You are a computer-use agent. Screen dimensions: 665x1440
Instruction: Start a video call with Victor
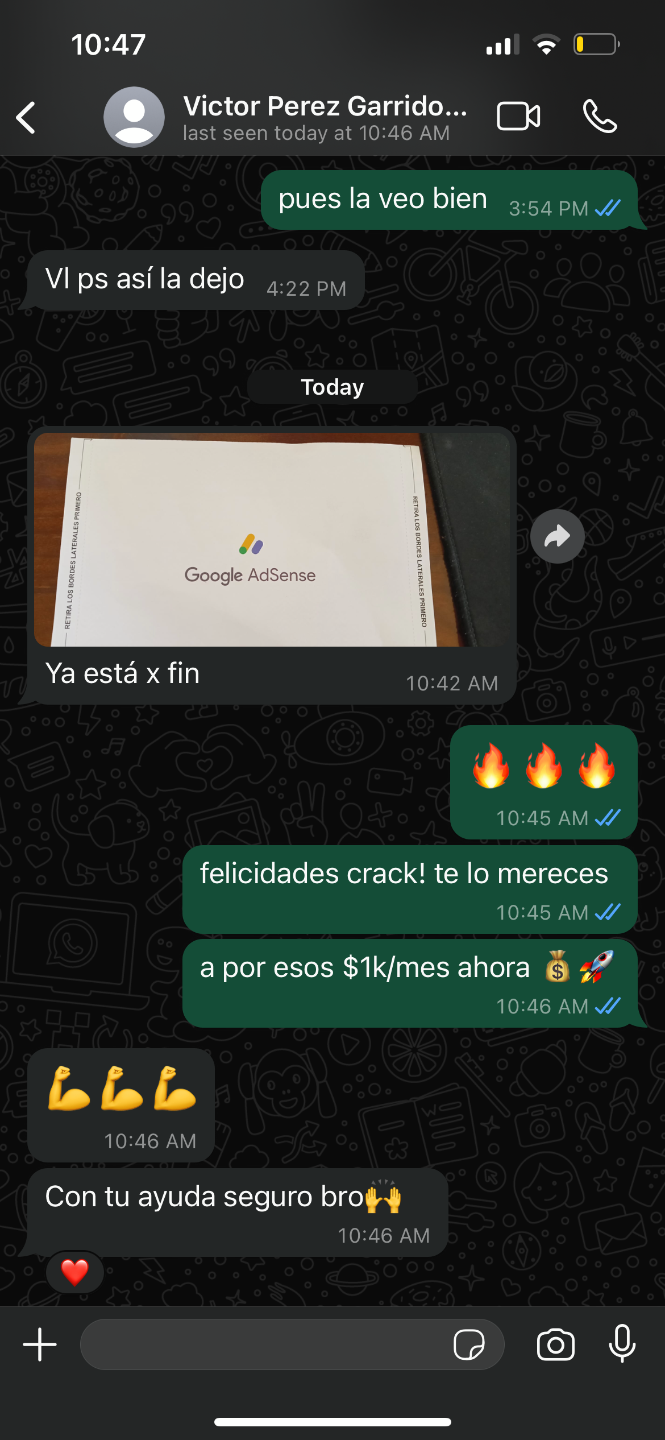click(x=518, y=117)
